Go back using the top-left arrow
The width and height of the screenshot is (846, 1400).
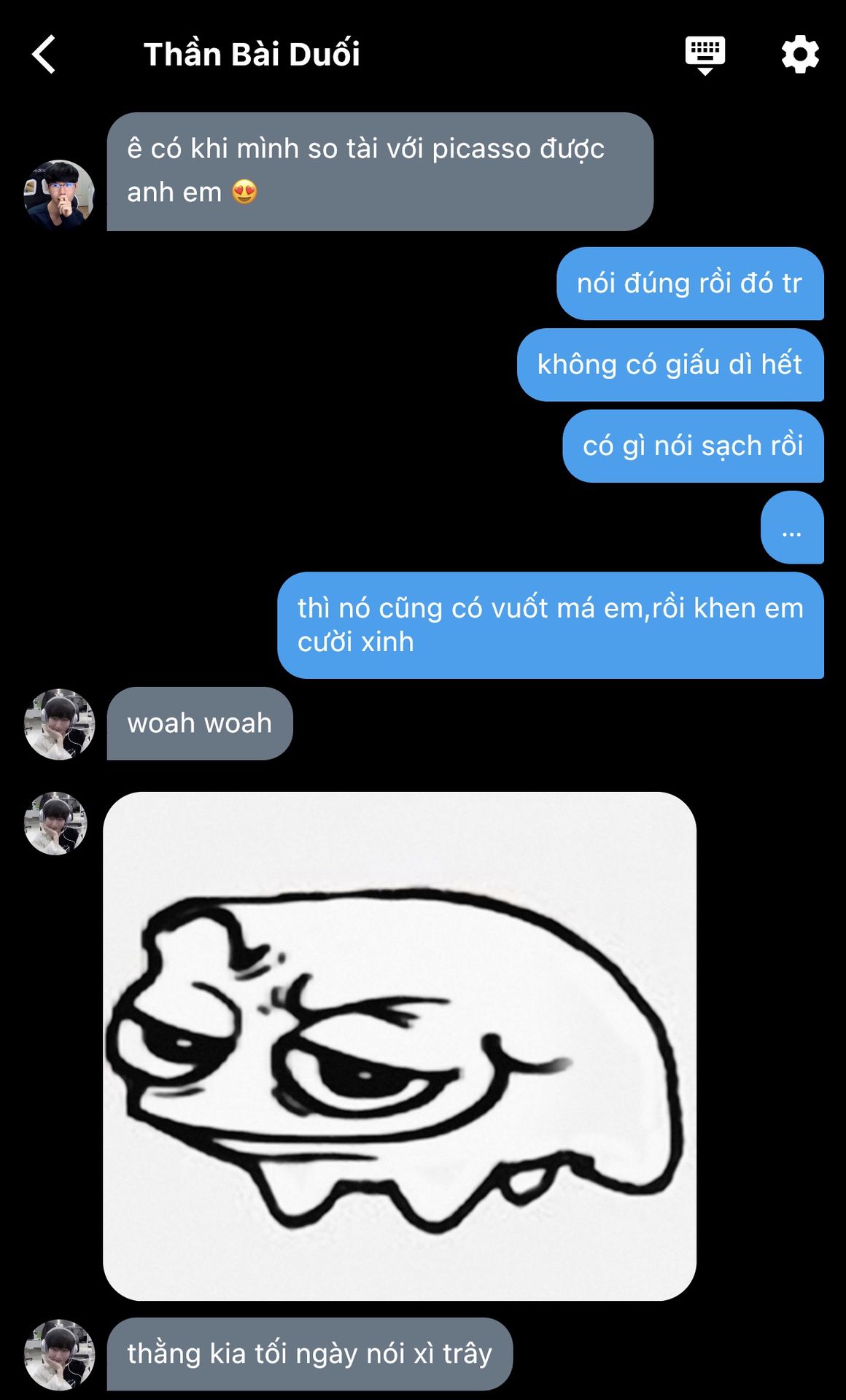pos(44,55)
